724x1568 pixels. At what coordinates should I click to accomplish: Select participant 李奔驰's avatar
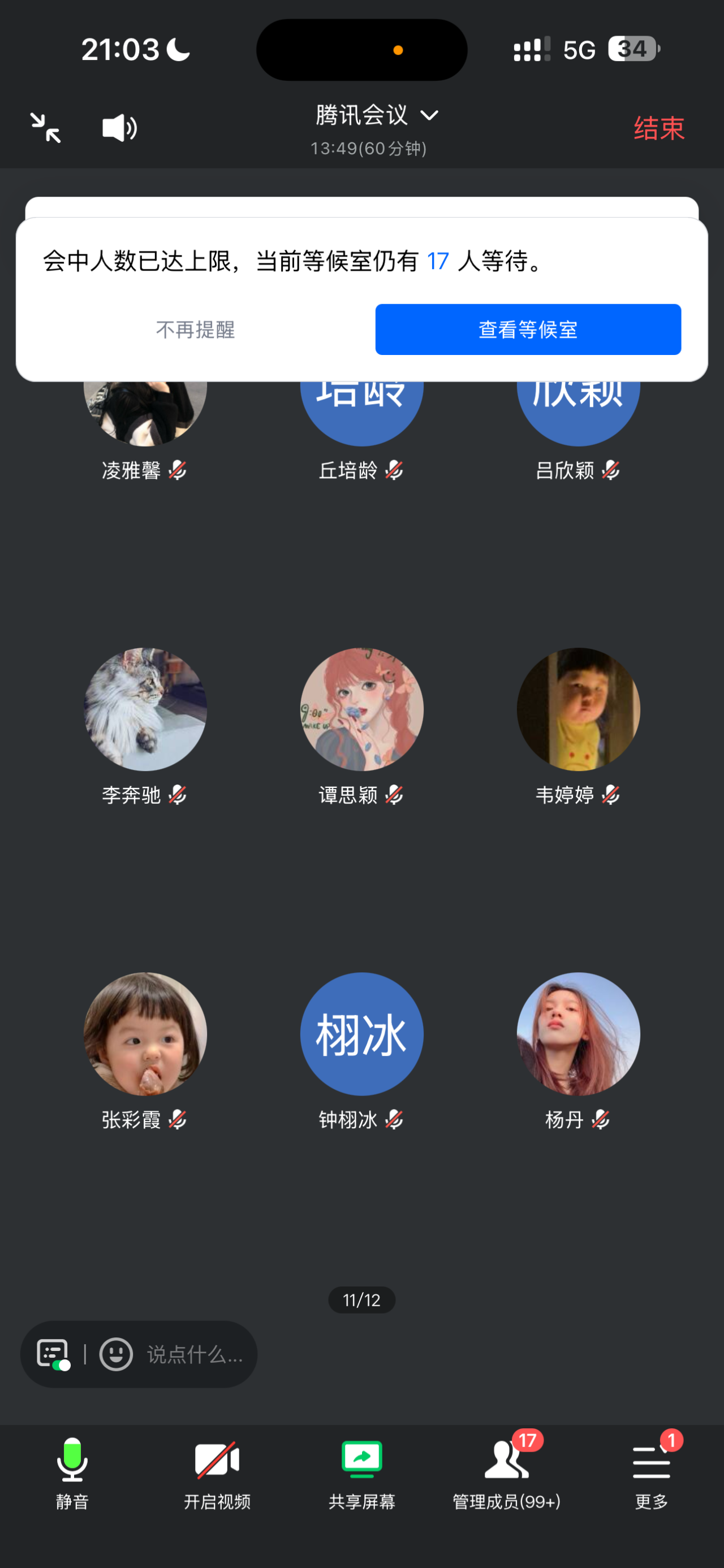145,709
